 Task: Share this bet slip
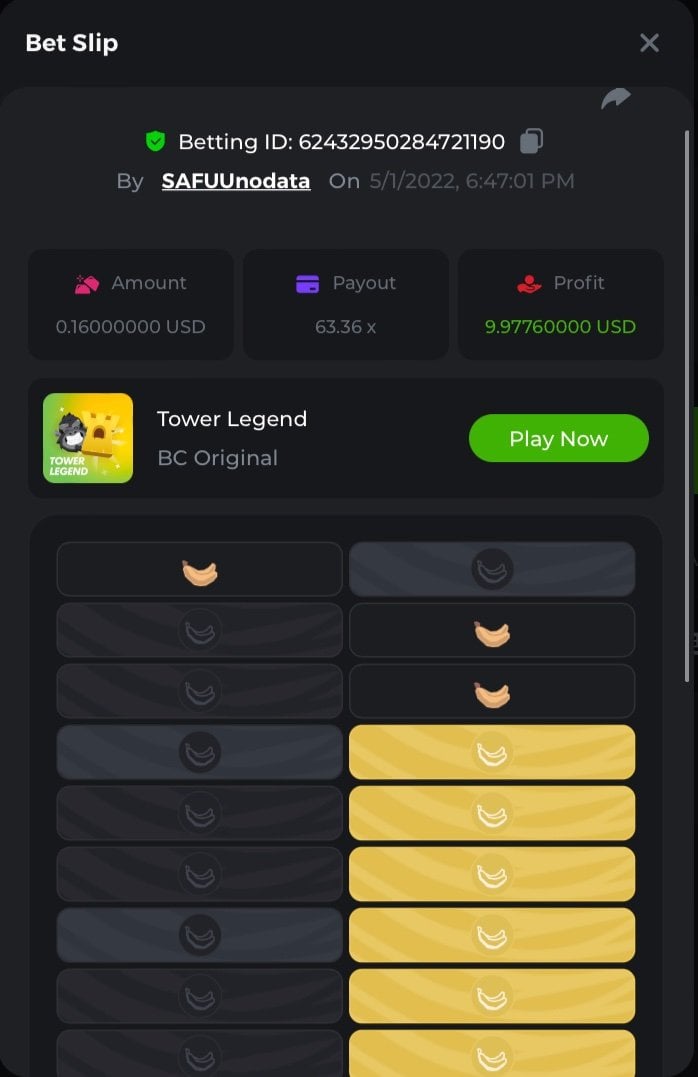coord(616,98)
